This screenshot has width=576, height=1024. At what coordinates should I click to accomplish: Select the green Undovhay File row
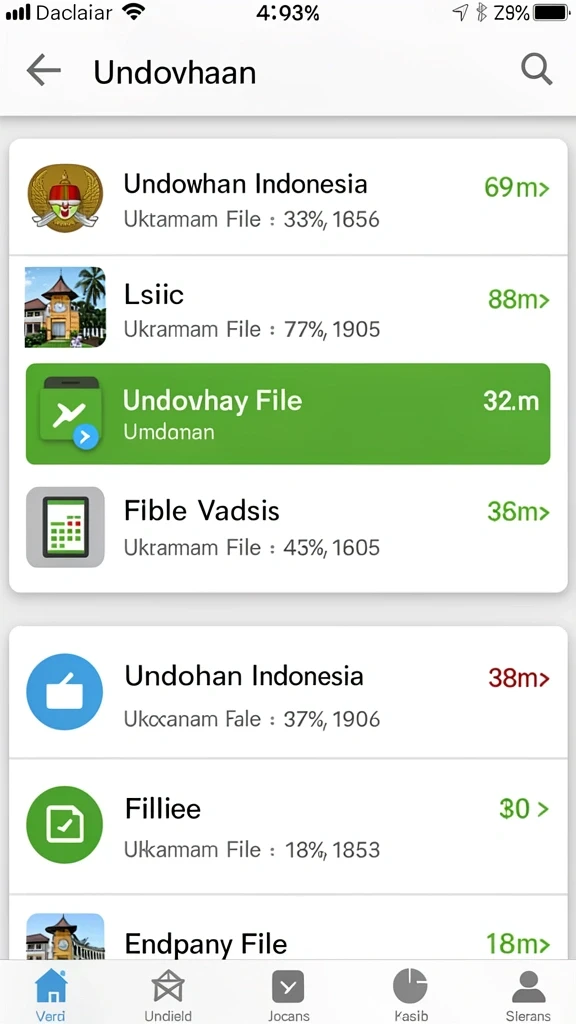pos(288,414)
